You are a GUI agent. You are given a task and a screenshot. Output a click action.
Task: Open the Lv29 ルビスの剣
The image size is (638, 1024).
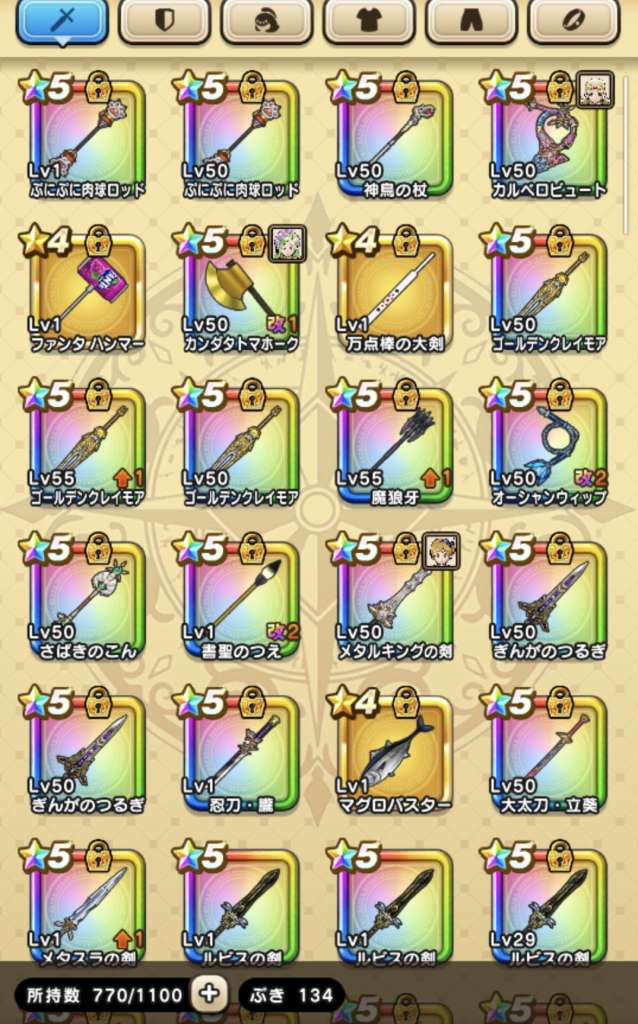pos(548,905)
